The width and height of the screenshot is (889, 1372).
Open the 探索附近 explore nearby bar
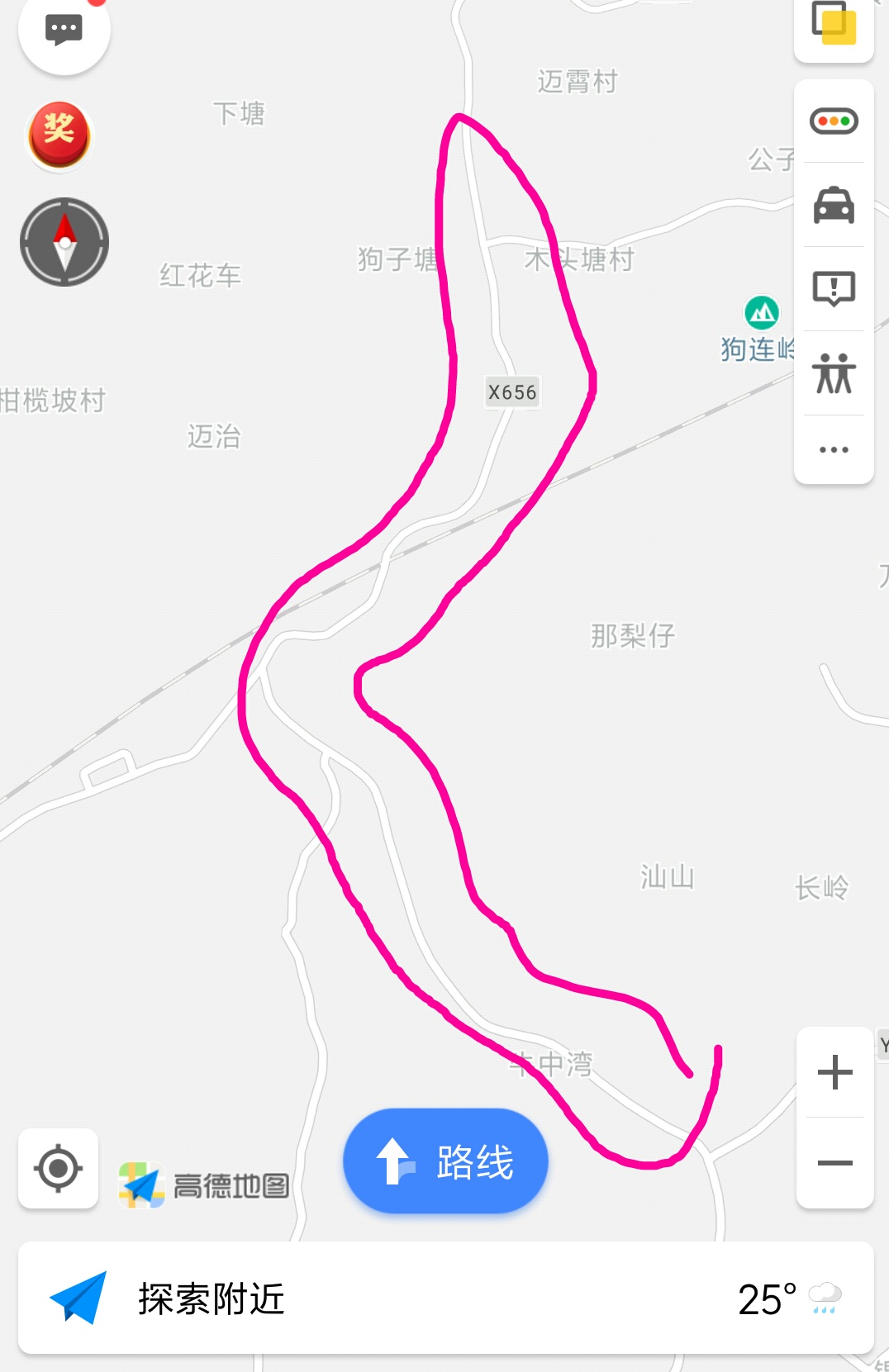click(x=211, y=1298)
